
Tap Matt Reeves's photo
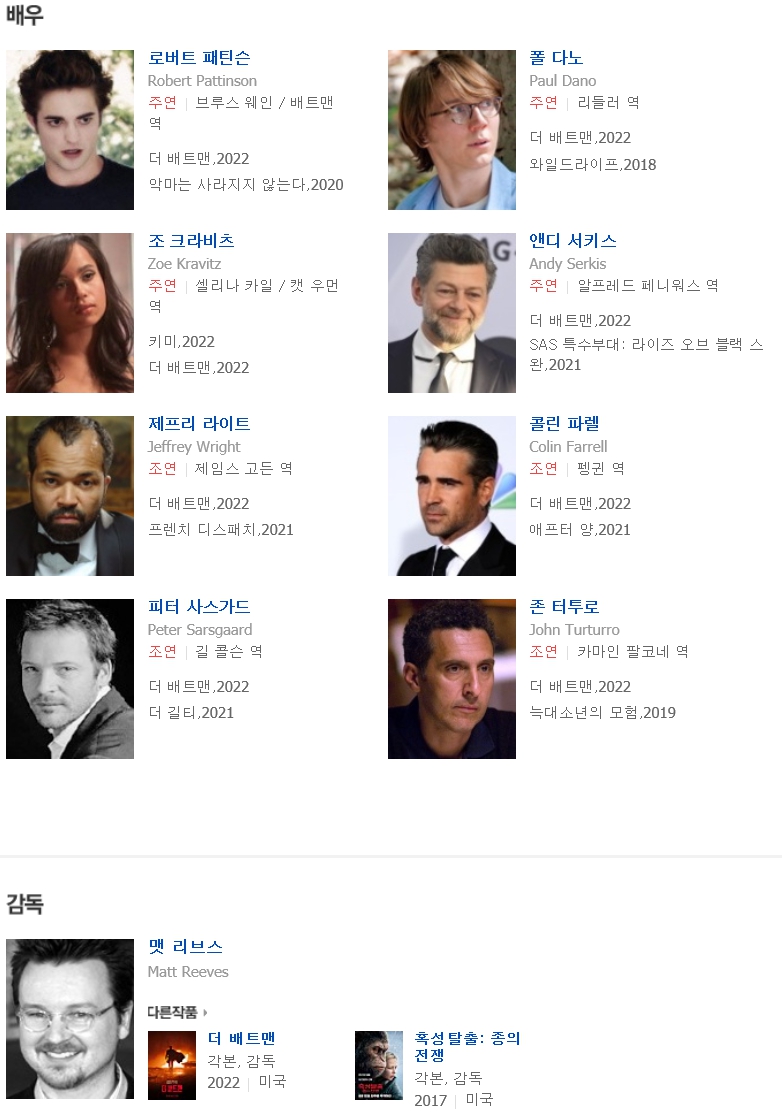click(70, 1018)
